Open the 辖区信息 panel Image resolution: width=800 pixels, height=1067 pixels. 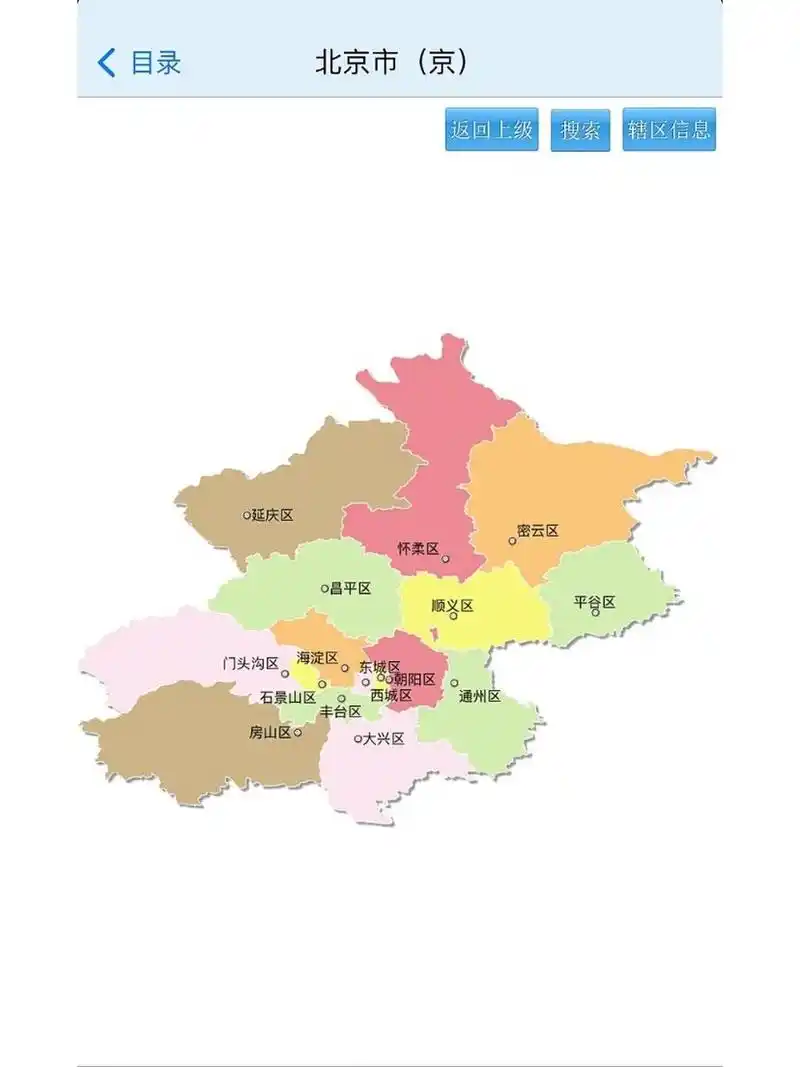coord(668,130)
